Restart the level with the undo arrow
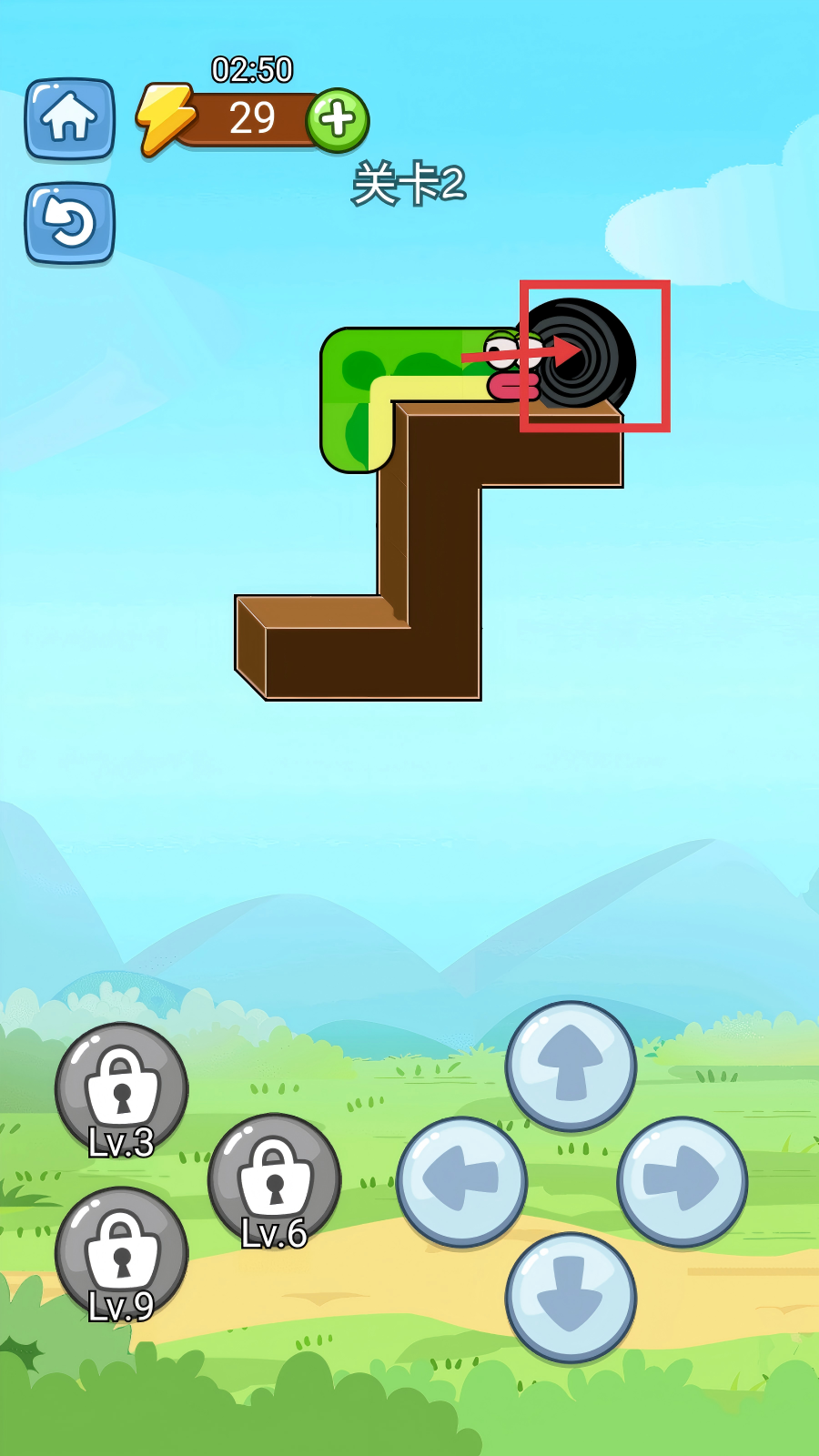This screenshot has height=1456, width=819. point(69,223)
